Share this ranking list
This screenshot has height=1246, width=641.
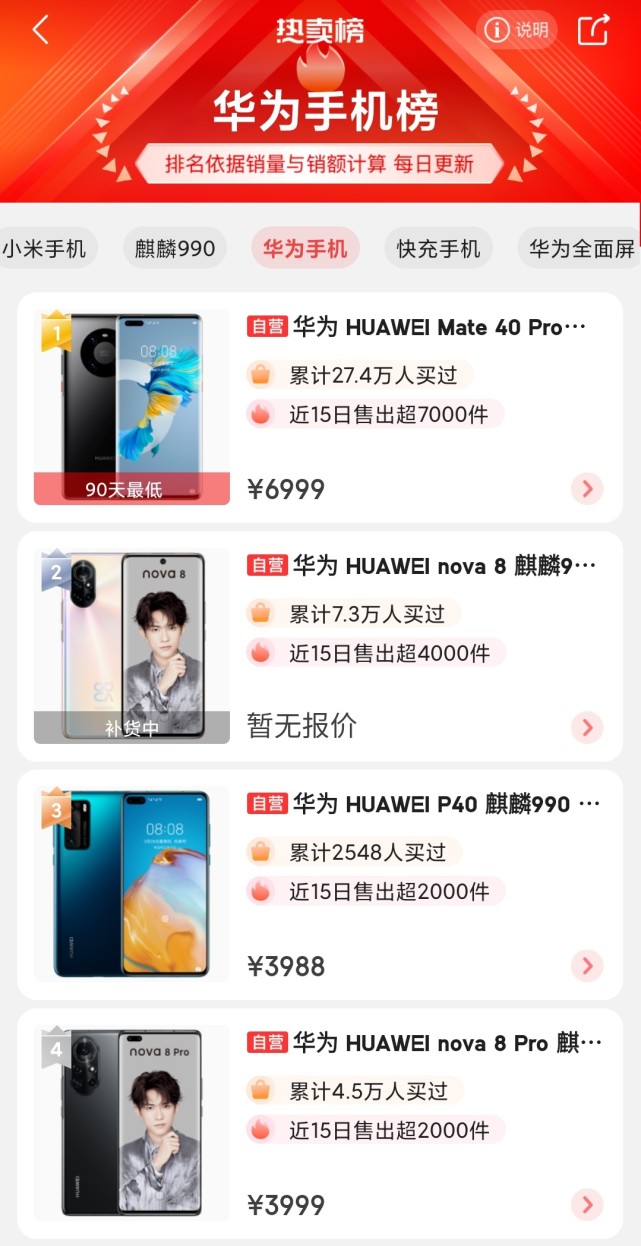tap(593, 30)
